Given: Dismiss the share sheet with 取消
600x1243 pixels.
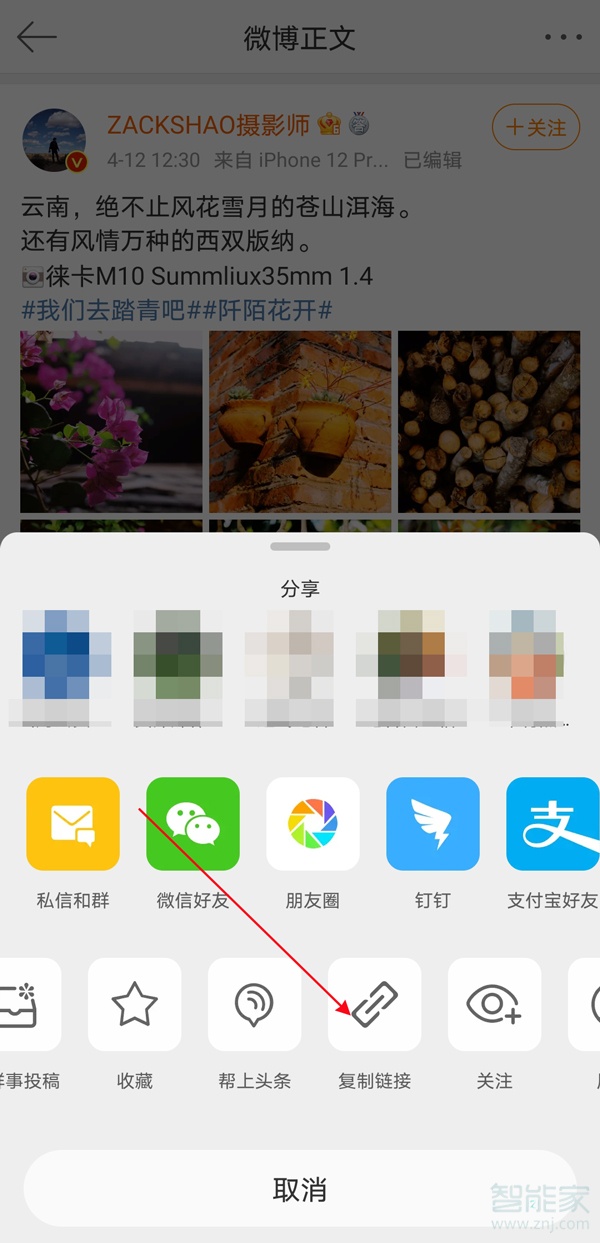Looking at the screenshot, I should (x=300, y=1189).
